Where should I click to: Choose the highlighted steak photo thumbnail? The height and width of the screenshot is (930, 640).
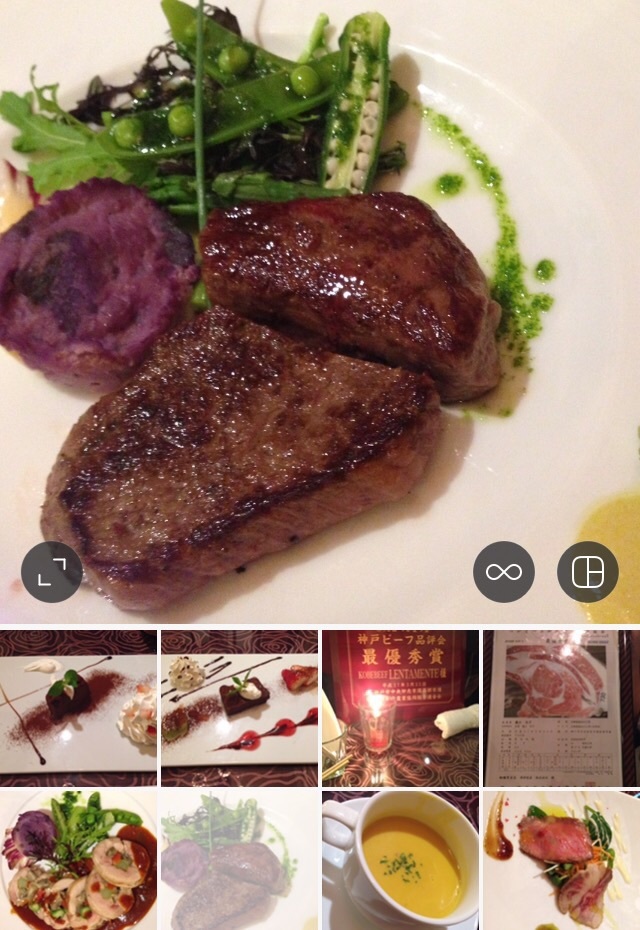click(239, 860)
